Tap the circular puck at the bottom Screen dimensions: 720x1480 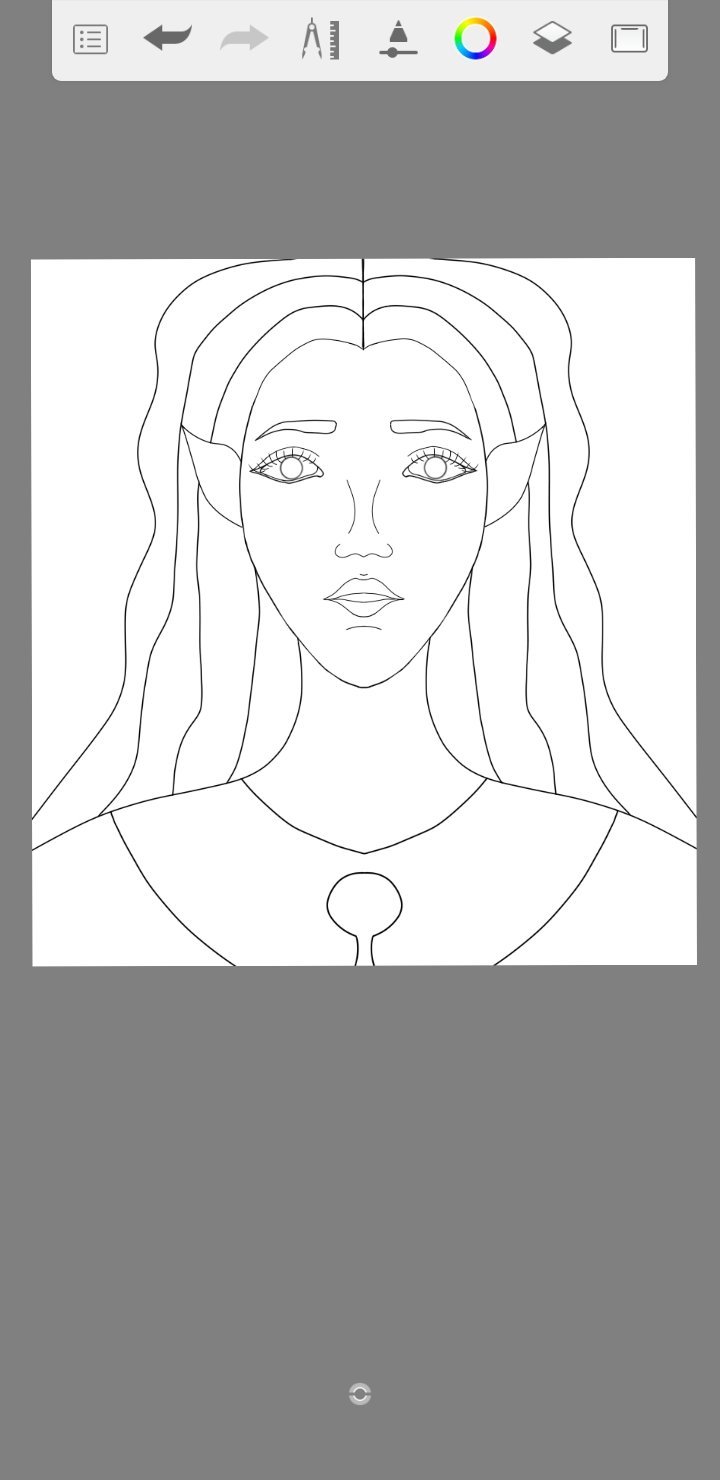360,1394
